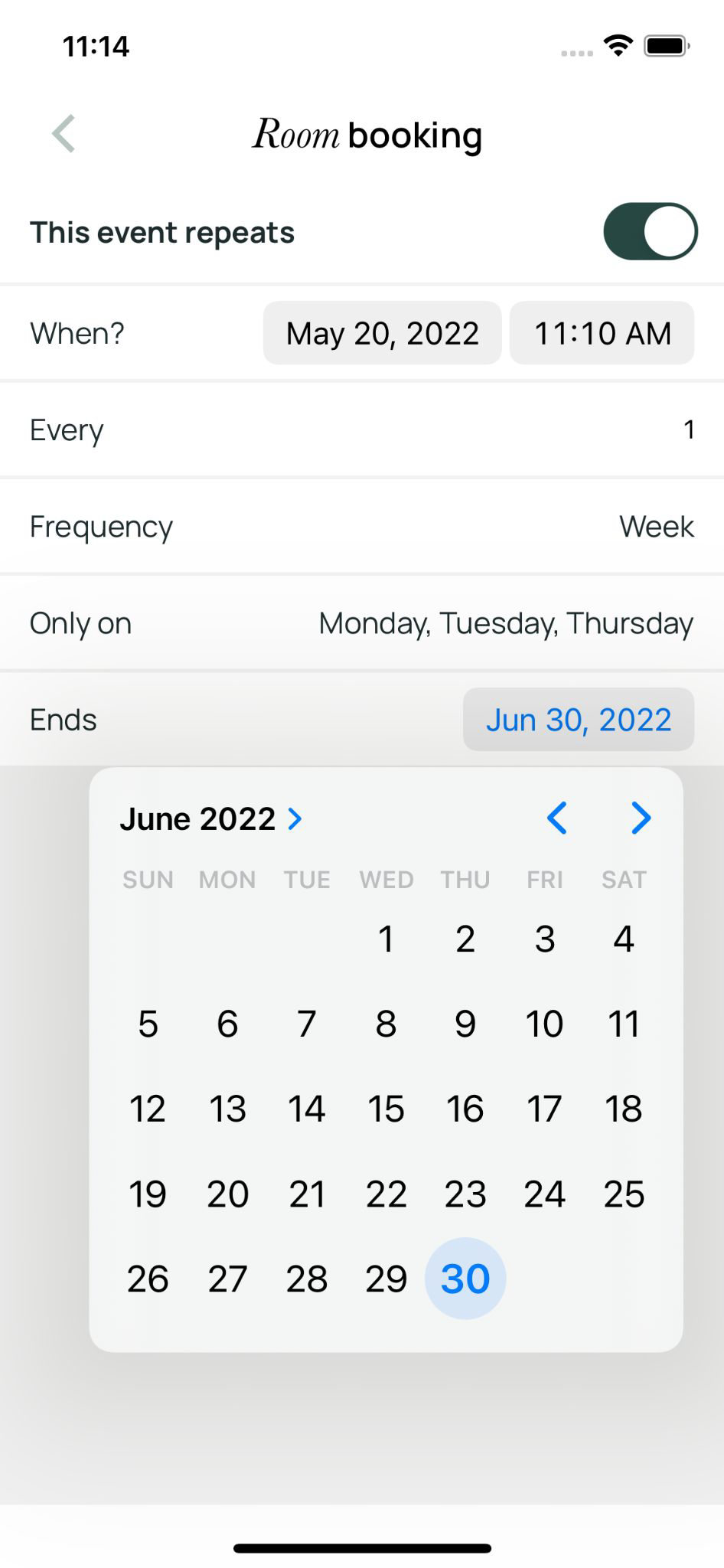Open the May 20, 2022 start date picker
Image resolution: width=724 pixels, height=1568 pixels.
(x=382, y=333)
